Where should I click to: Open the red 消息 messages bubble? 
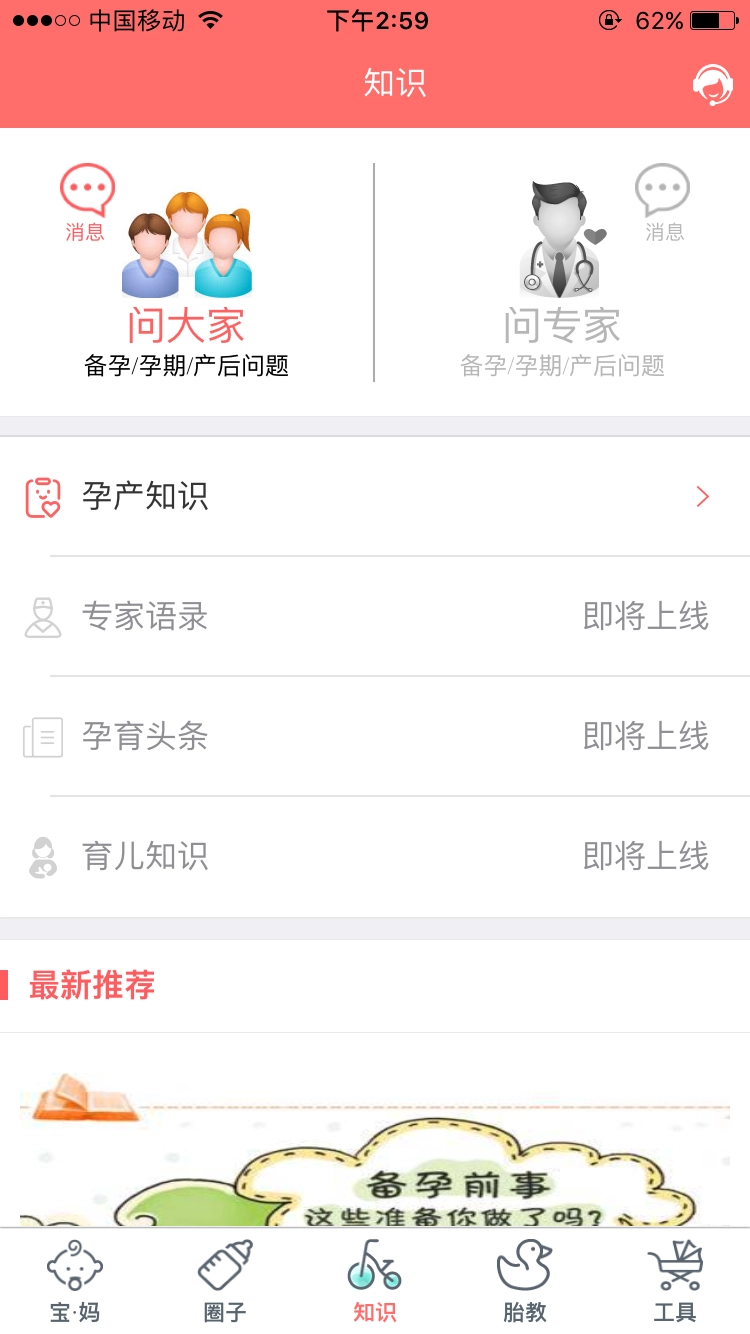point(87,203)
